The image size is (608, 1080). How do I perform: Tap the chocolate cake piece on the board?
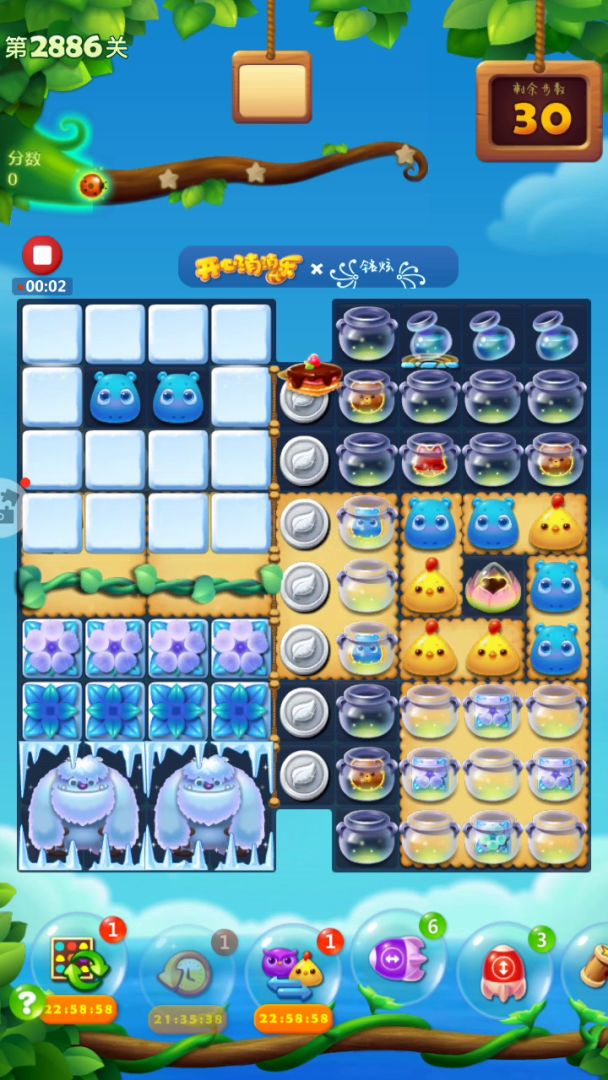[311, 376]
